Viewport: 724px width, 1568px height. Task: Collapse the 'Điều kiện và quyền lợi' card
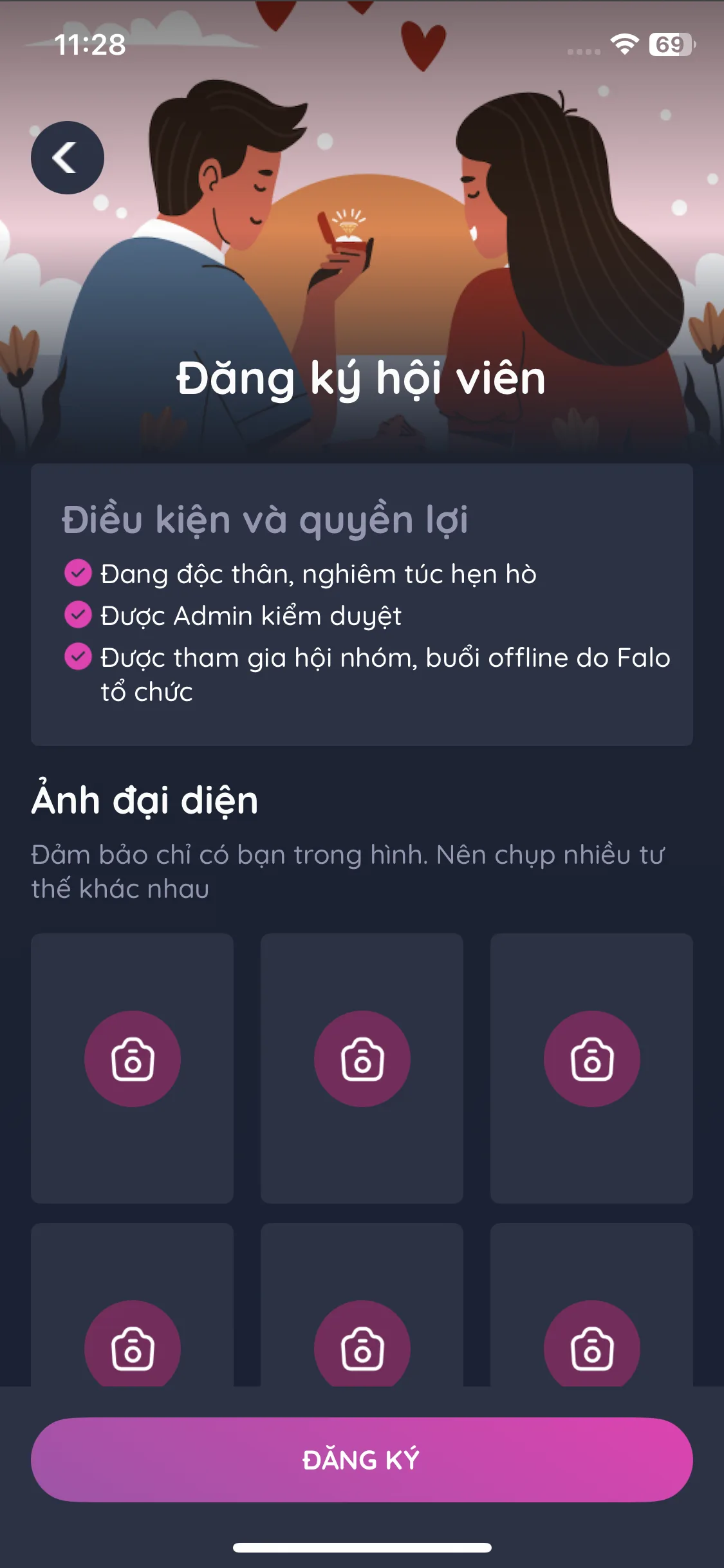point(266,521)
